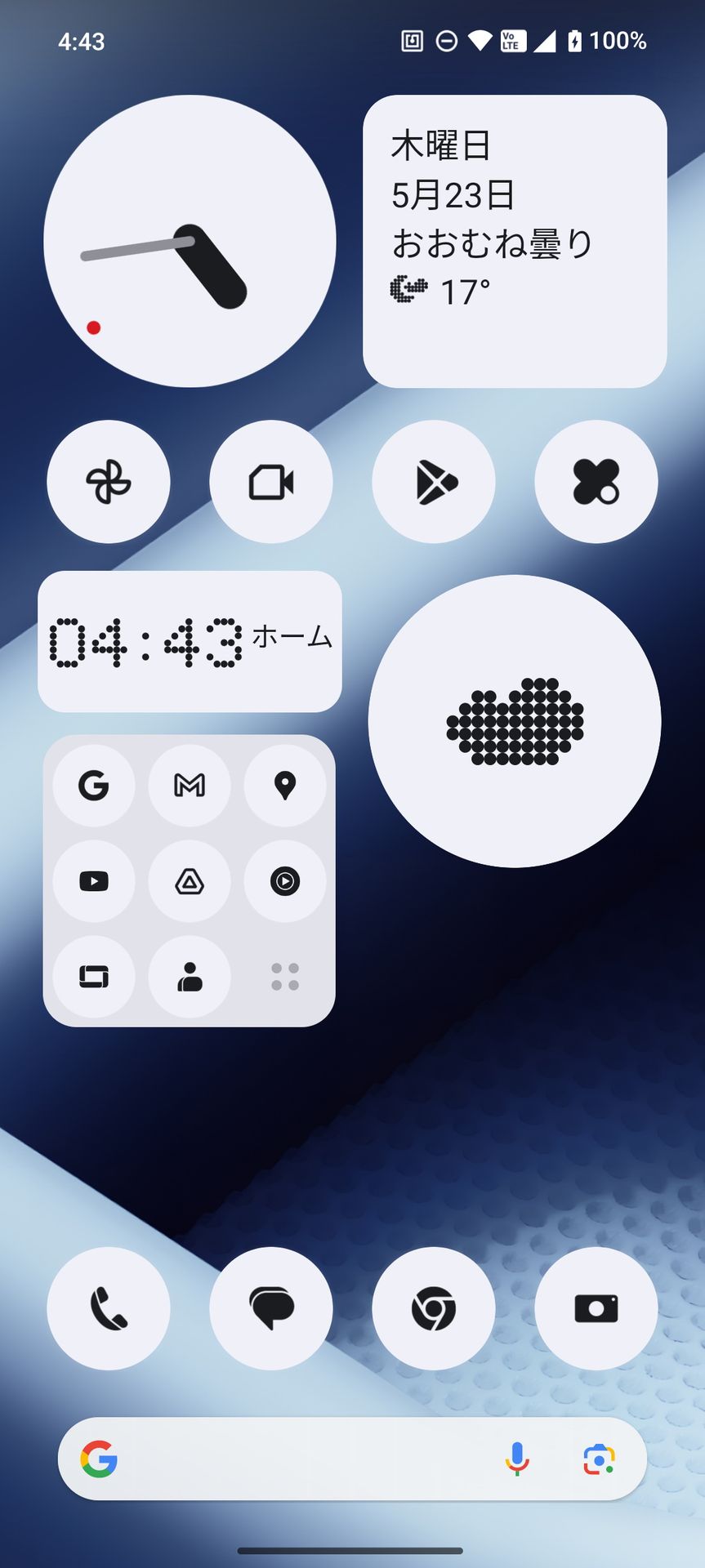Launch the Camera app

[x=596, y=1308]
